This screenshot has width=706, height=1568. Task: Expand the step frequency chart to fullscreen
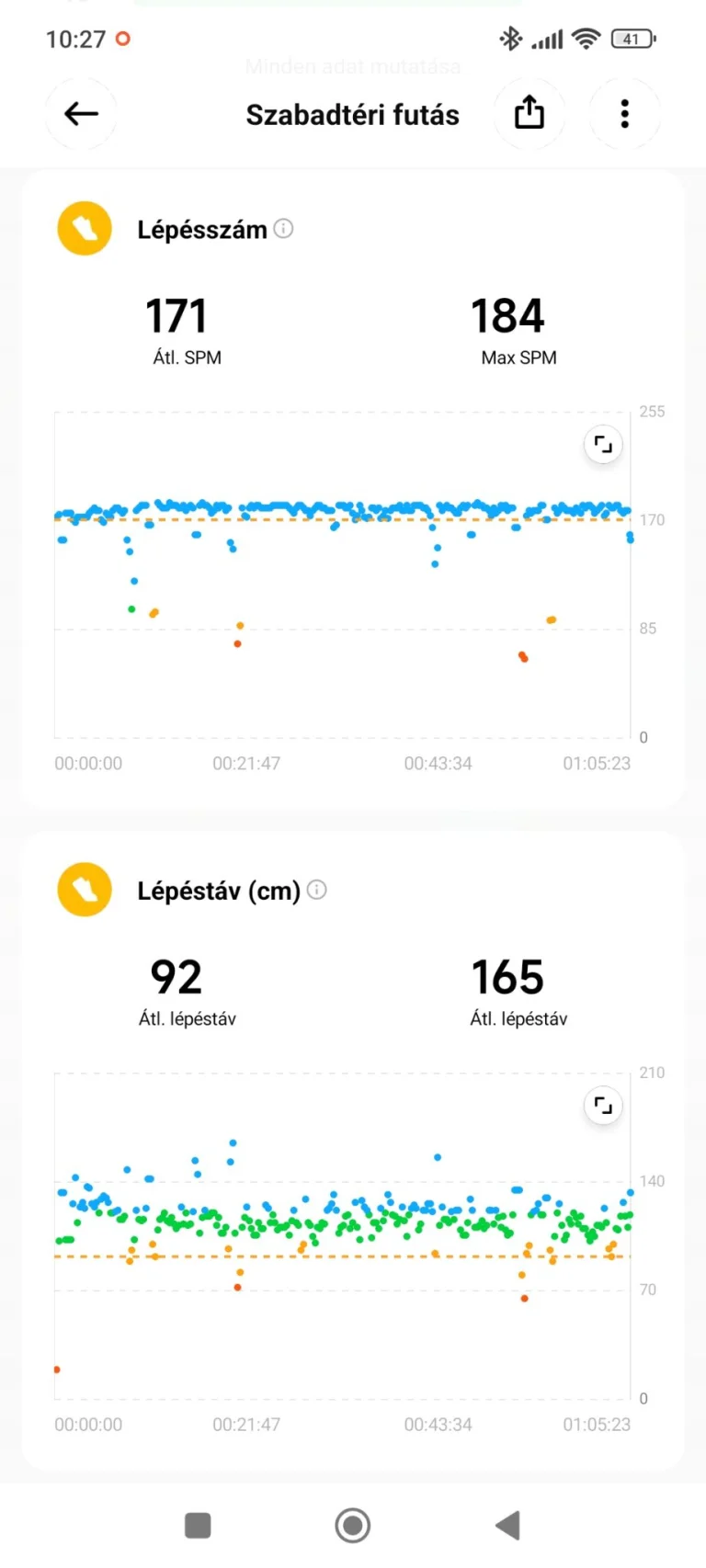pyautogui.click(x=602, y=444)
